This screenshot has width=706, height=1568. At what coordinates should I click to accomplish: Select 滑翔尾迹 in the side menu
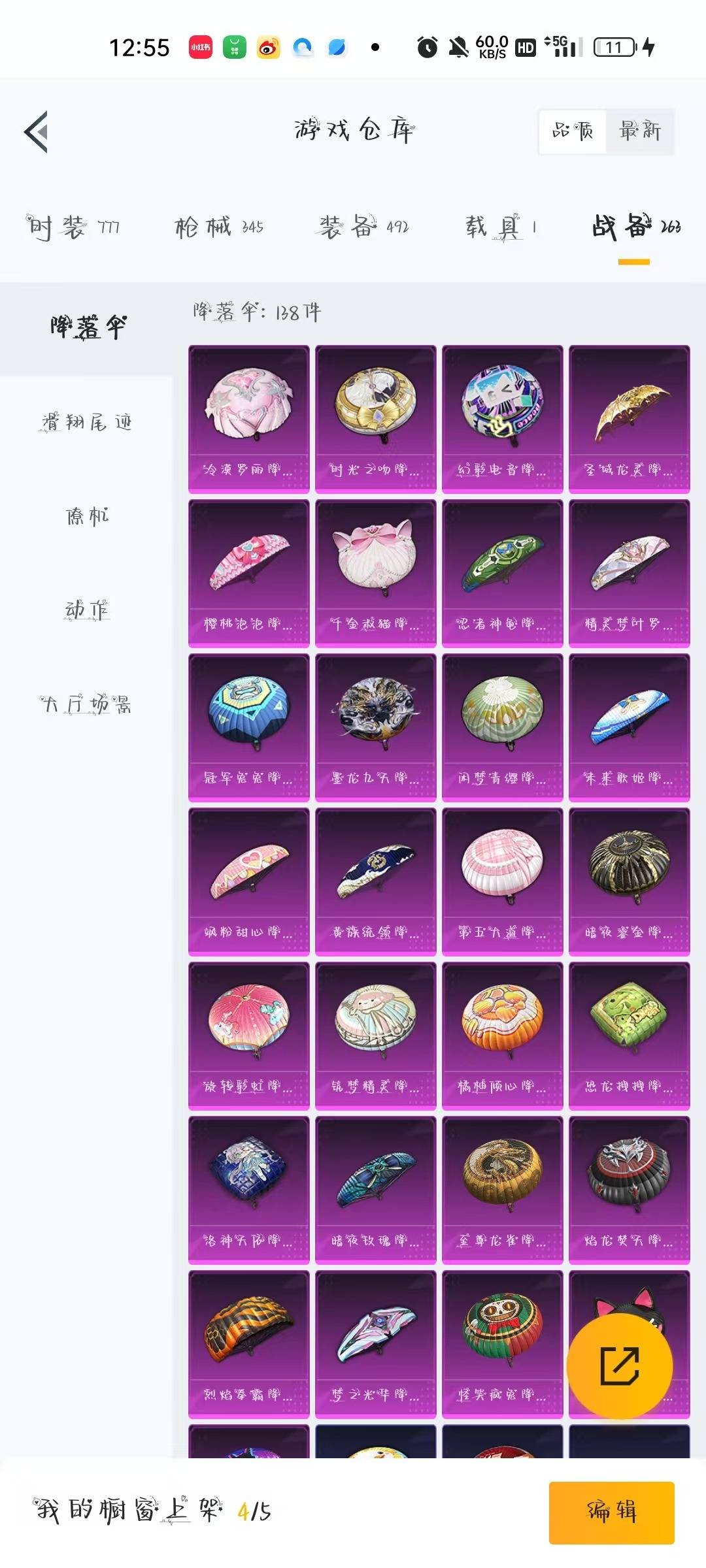pos(86,423)
